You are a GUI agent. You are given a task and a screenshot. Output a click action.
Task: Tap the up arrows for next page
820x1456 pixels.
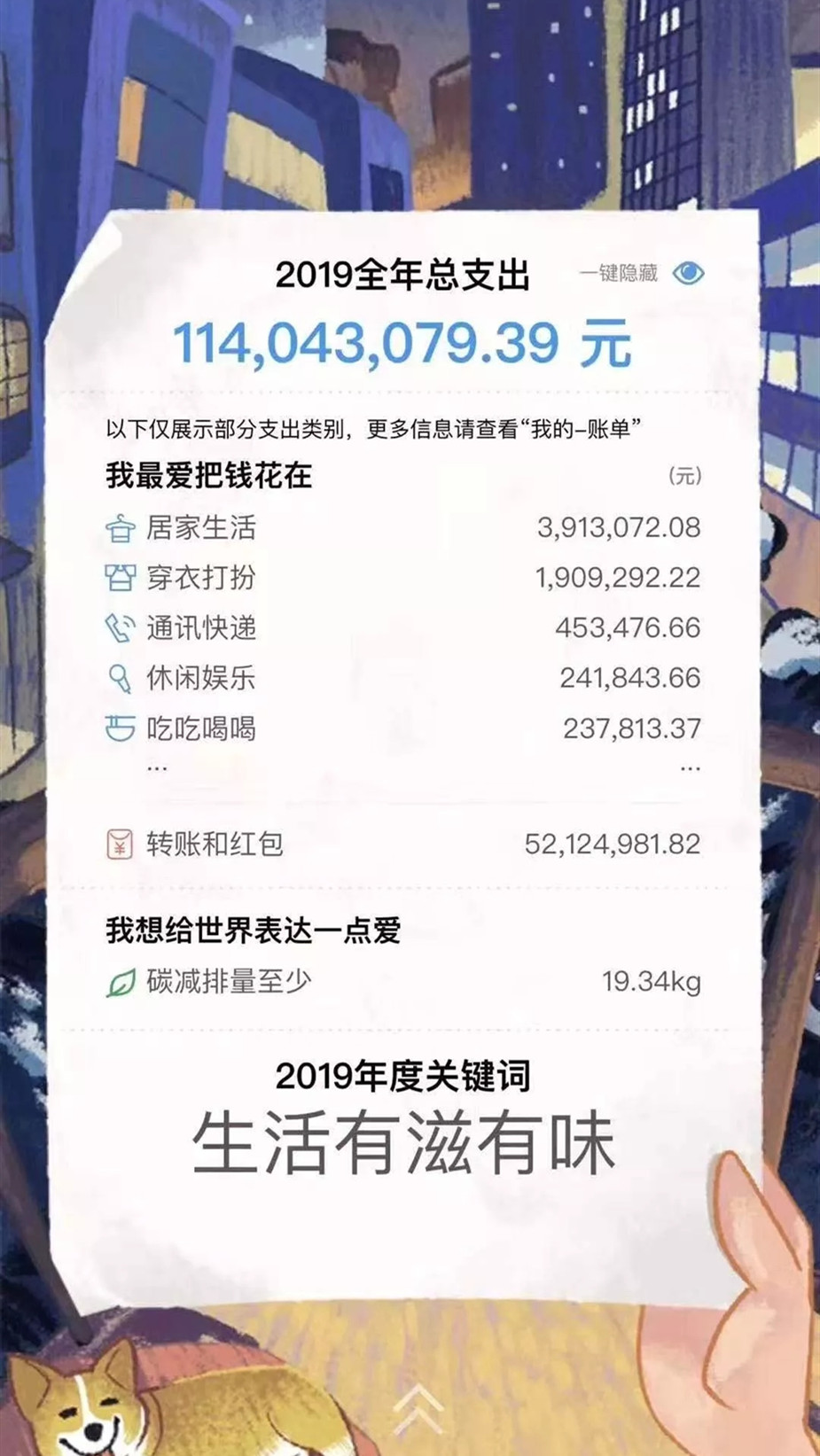click(x=418, y=1410)
